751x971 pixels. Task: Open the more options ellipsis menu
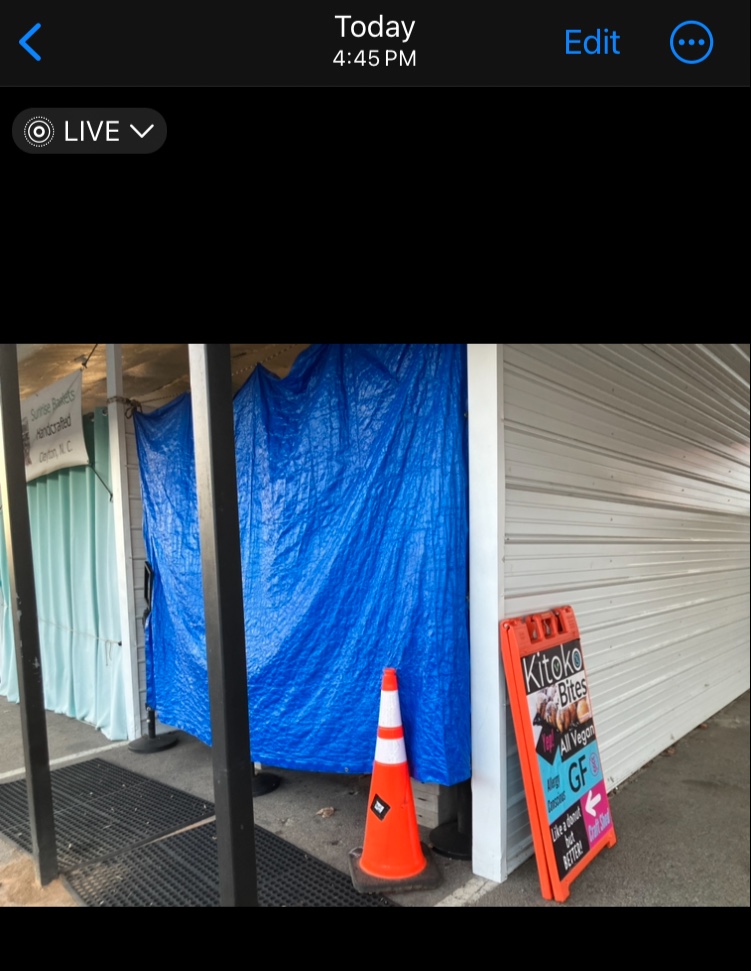691,43
